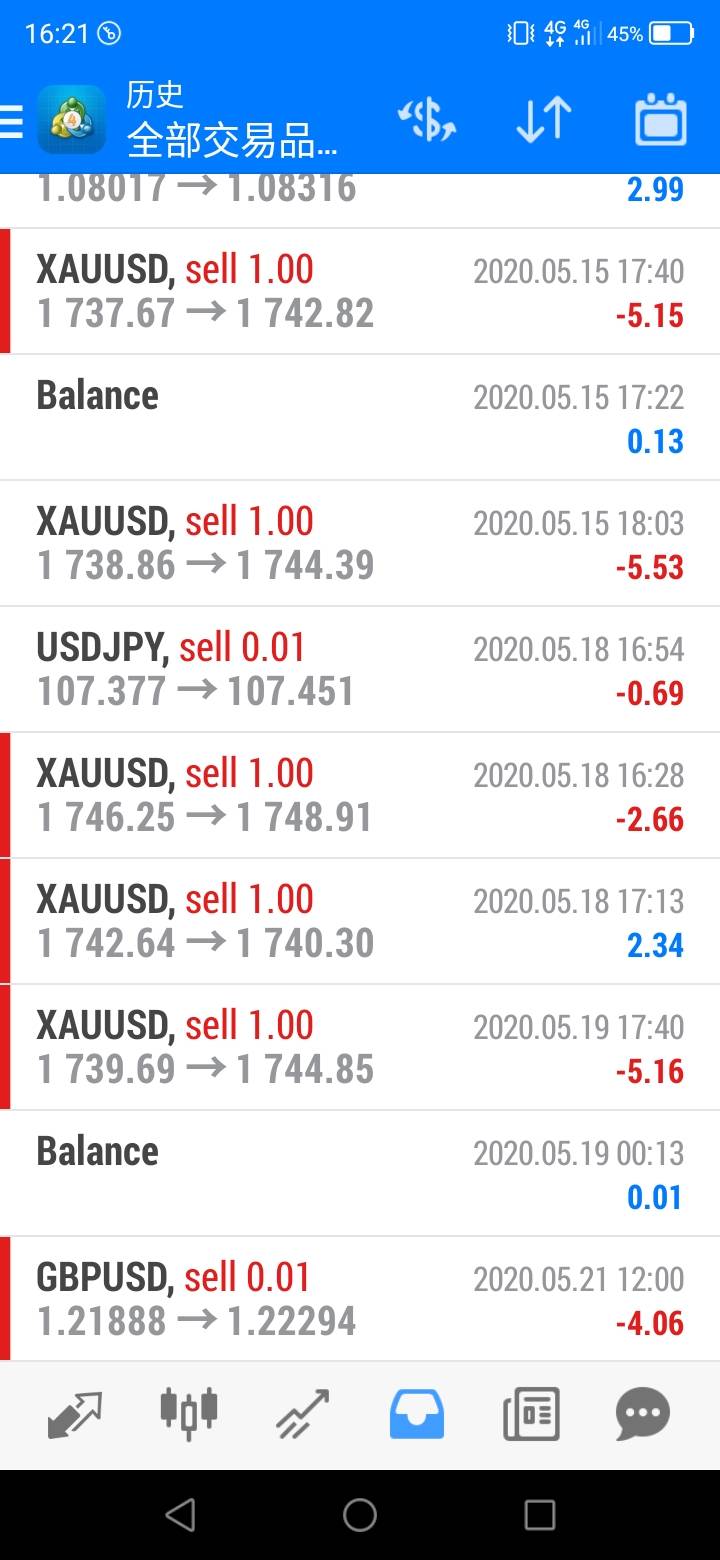Viewport: 720px width, 1560px height.
Task: Go to the home screen
Action: (360, 1515)
